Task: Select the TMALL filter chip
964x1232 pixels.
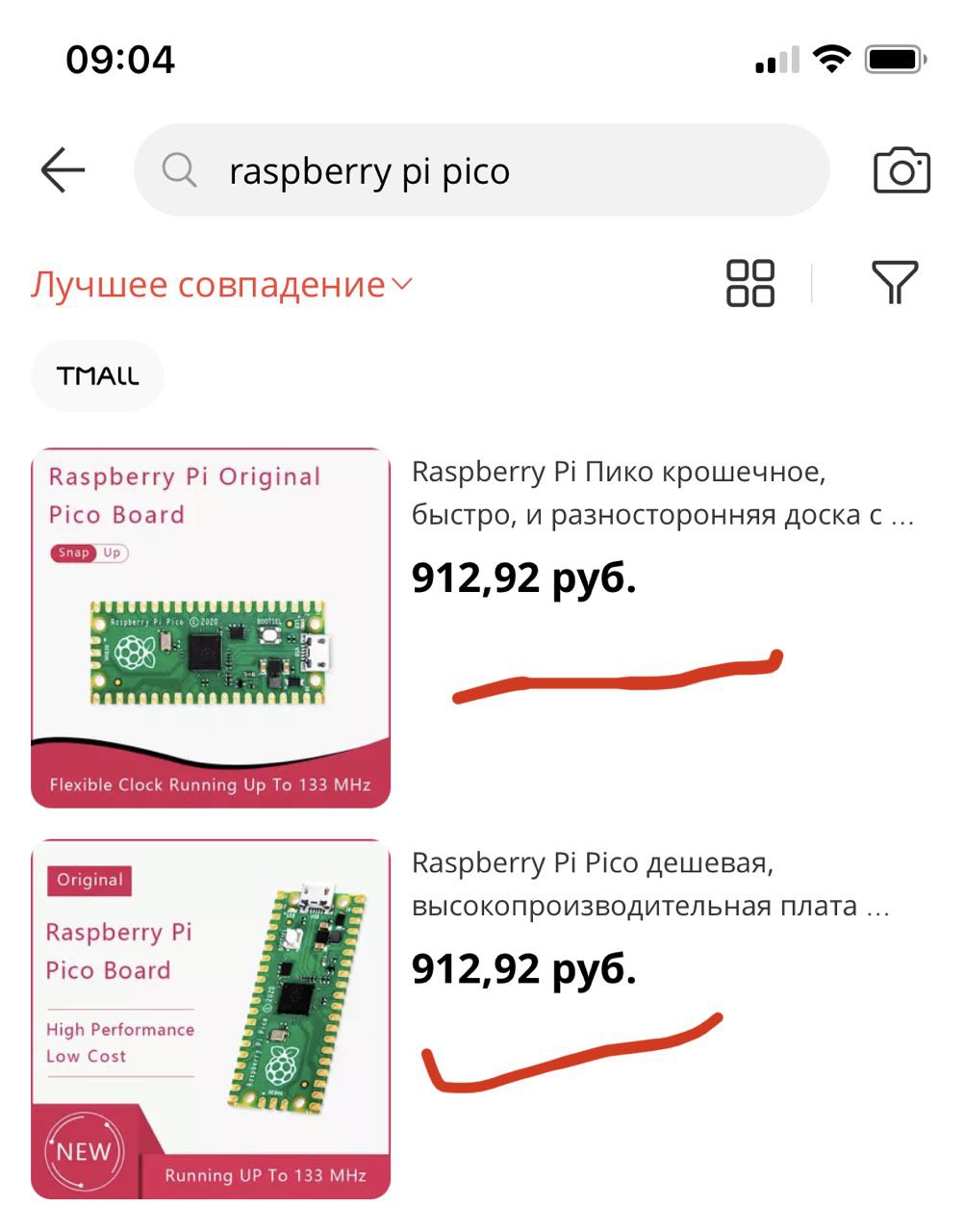Action: pos(97,375)
